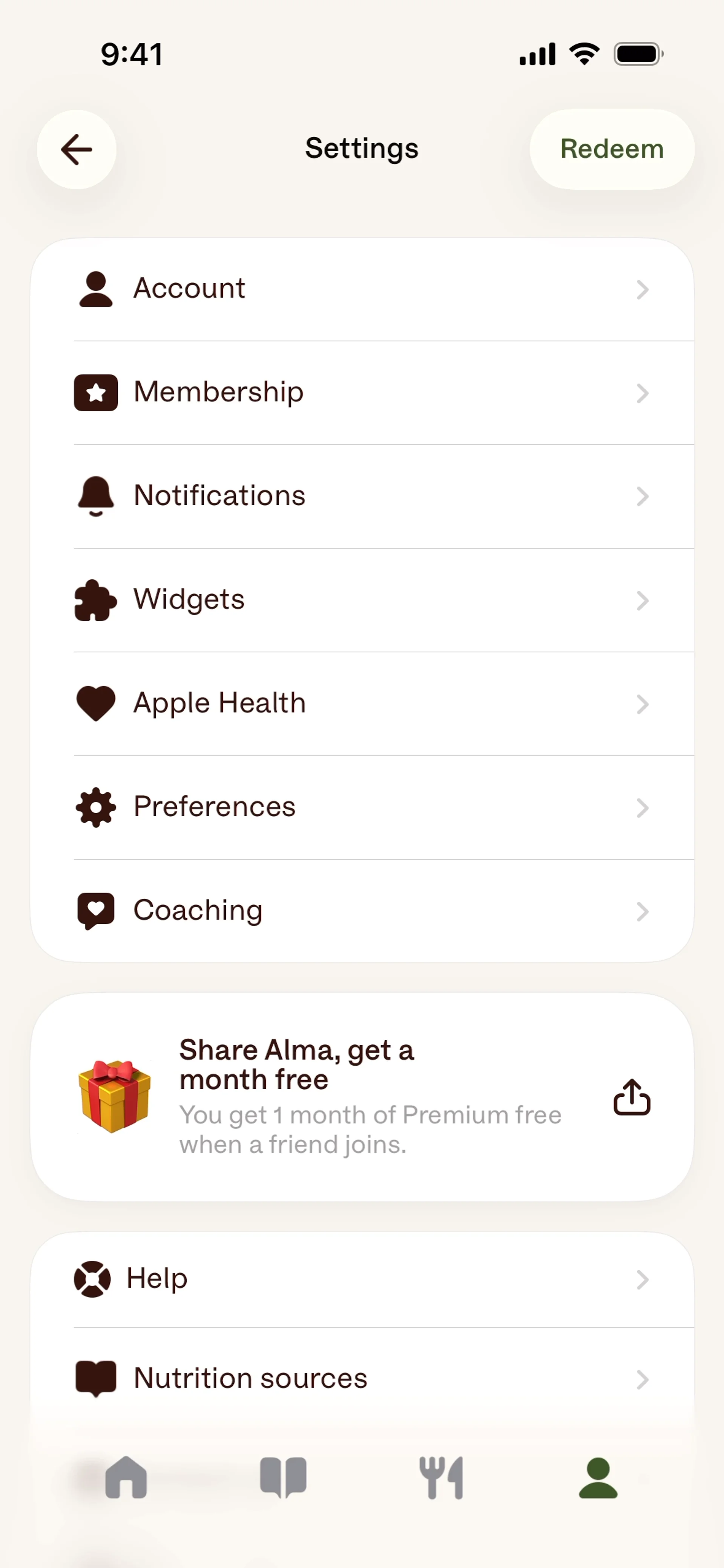Tap the Redeem button

[x=611, y=149]
